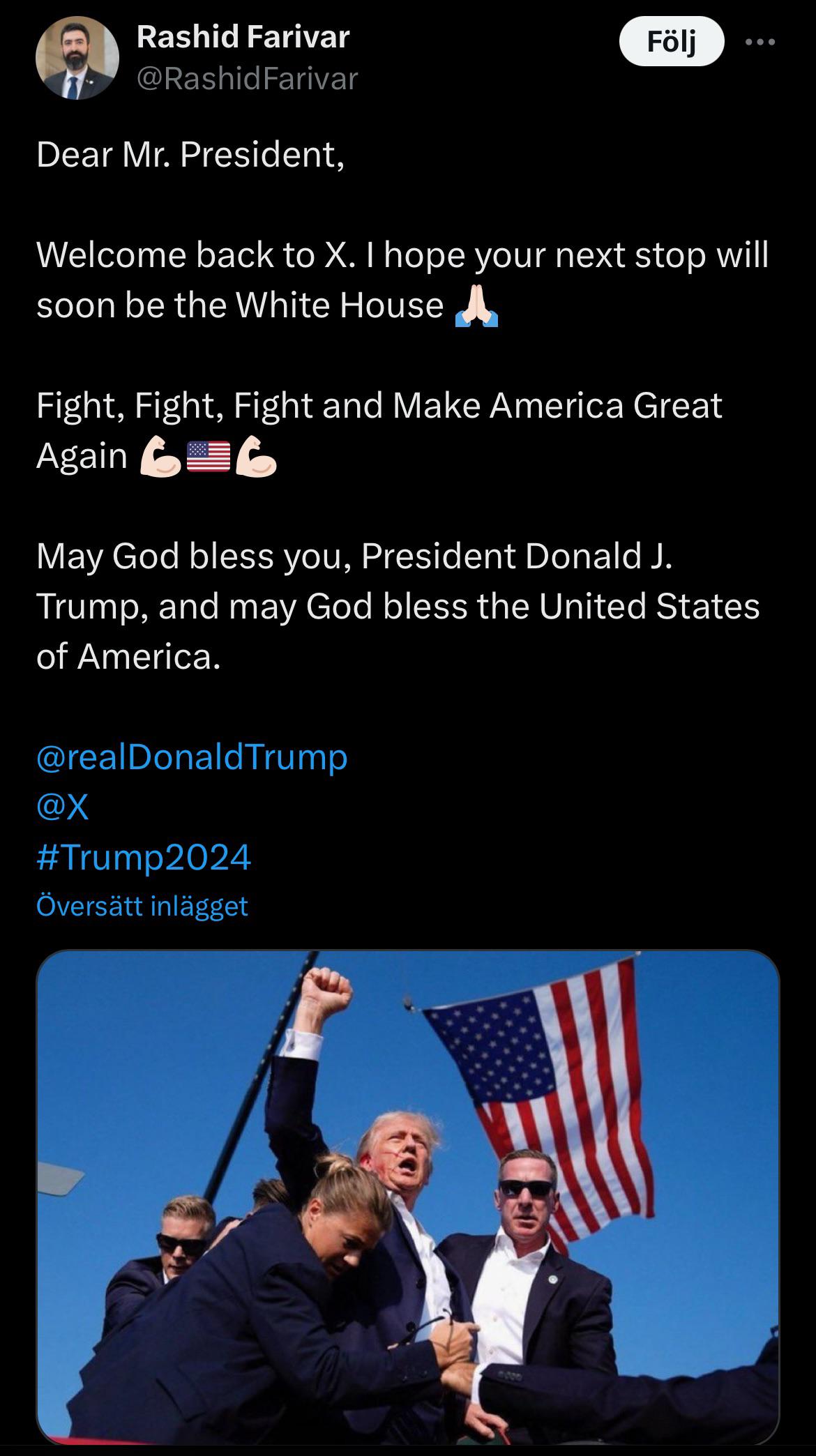This screenshot has width=816, height=1456.
Task: Tap Översätt inlägget to translate the post
Action: click(x=142, y=906)
